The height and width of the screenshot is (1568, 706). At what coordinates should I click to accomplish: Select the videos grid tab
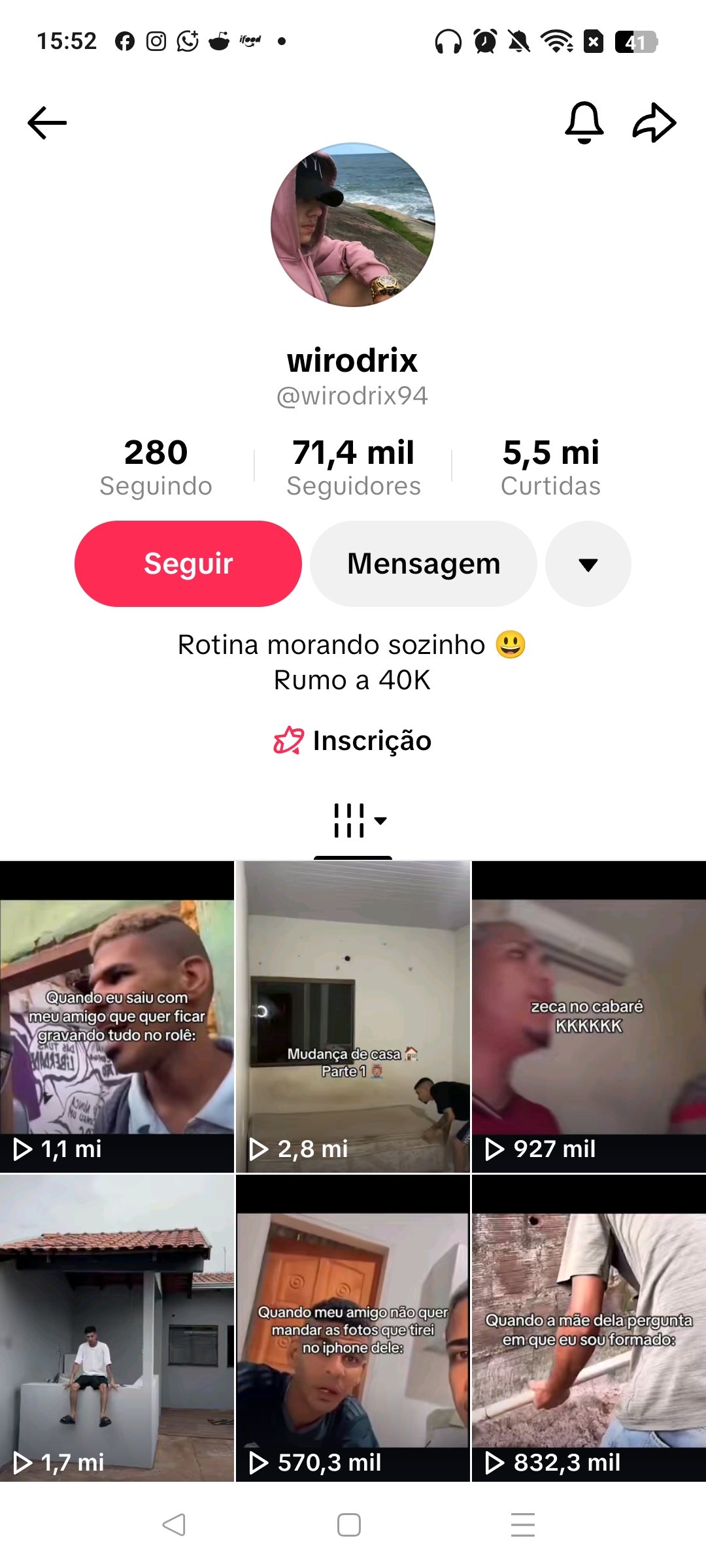coord(353,821)
